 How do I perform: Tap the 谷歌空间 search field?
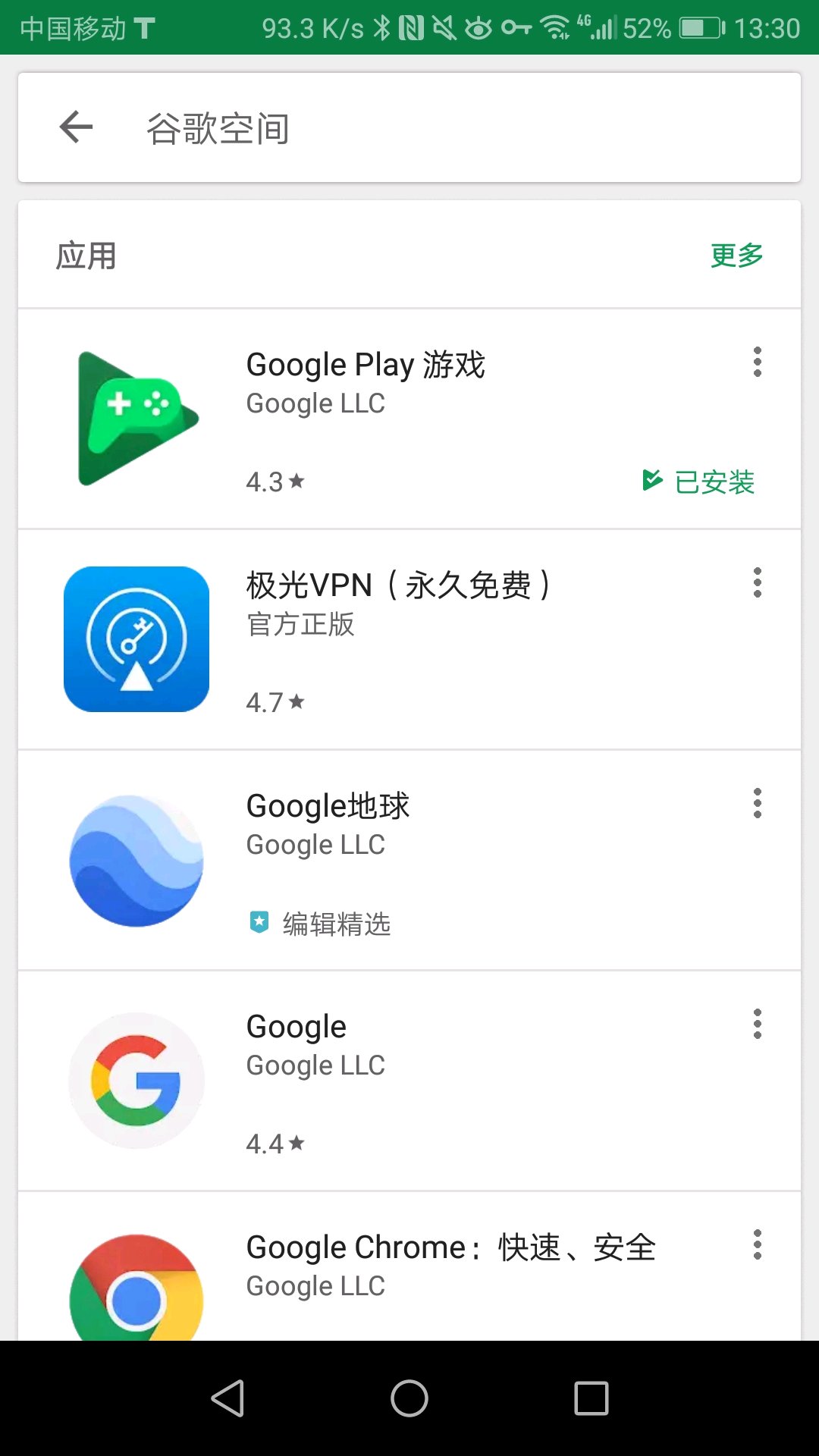455,128
